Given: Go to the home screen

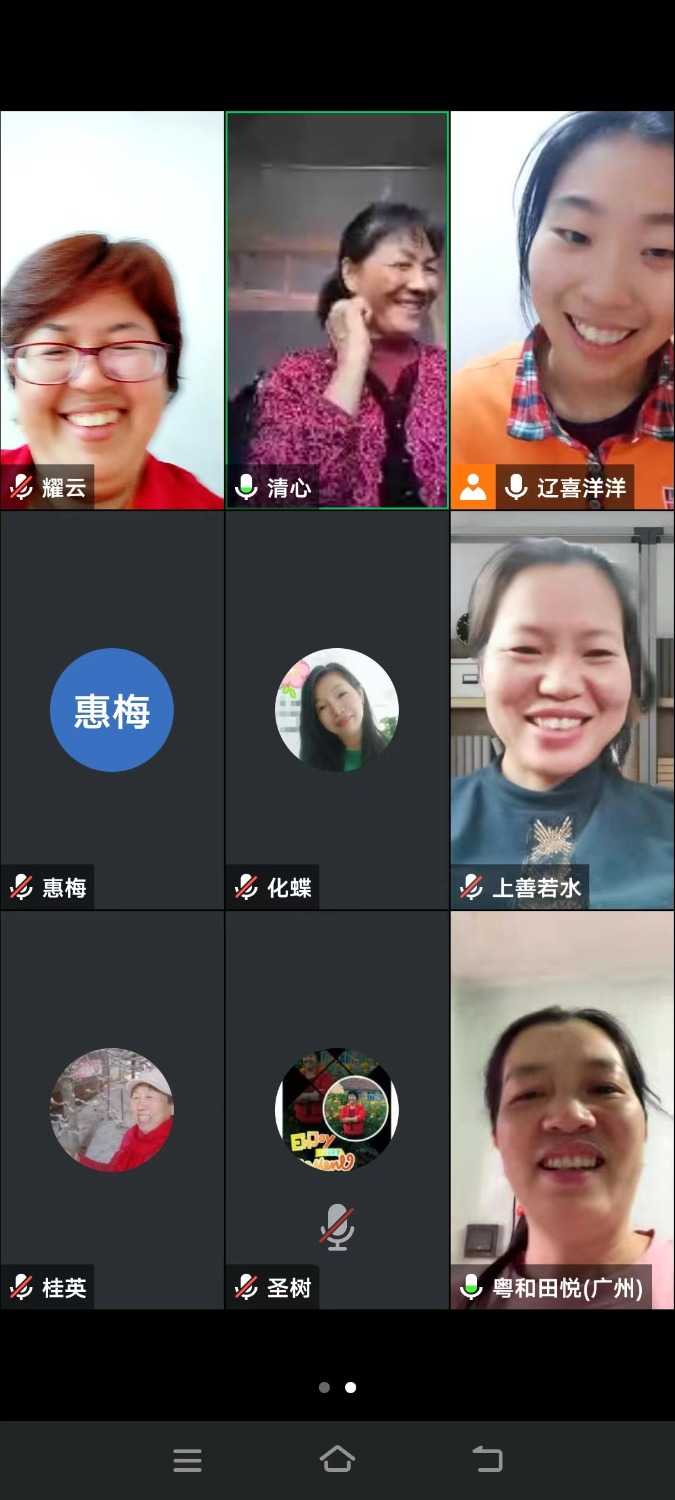Looking at the screenshot, I should coord(337,1460).
